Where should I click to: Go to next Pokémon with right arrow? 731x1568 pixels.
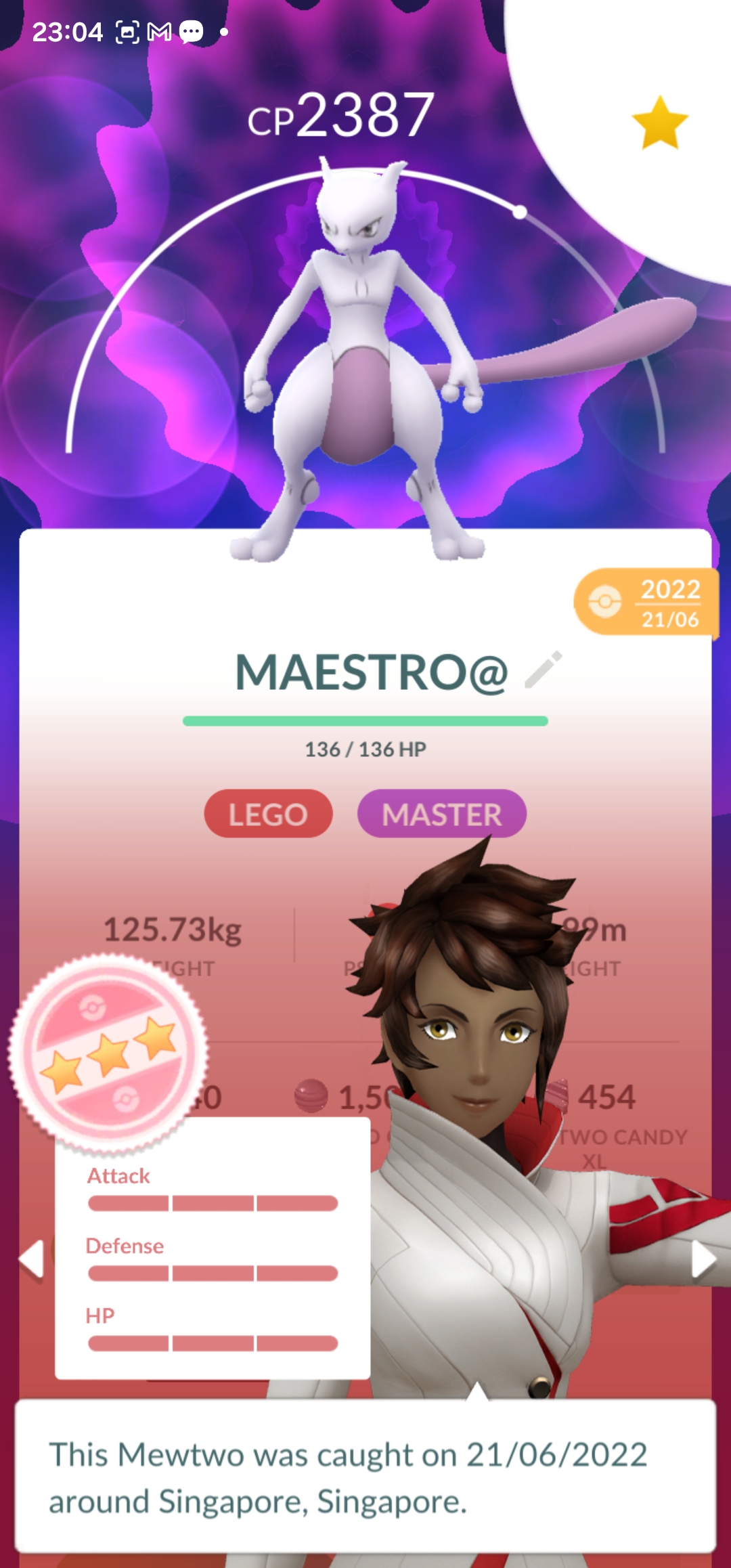(x=703, y=1259)
